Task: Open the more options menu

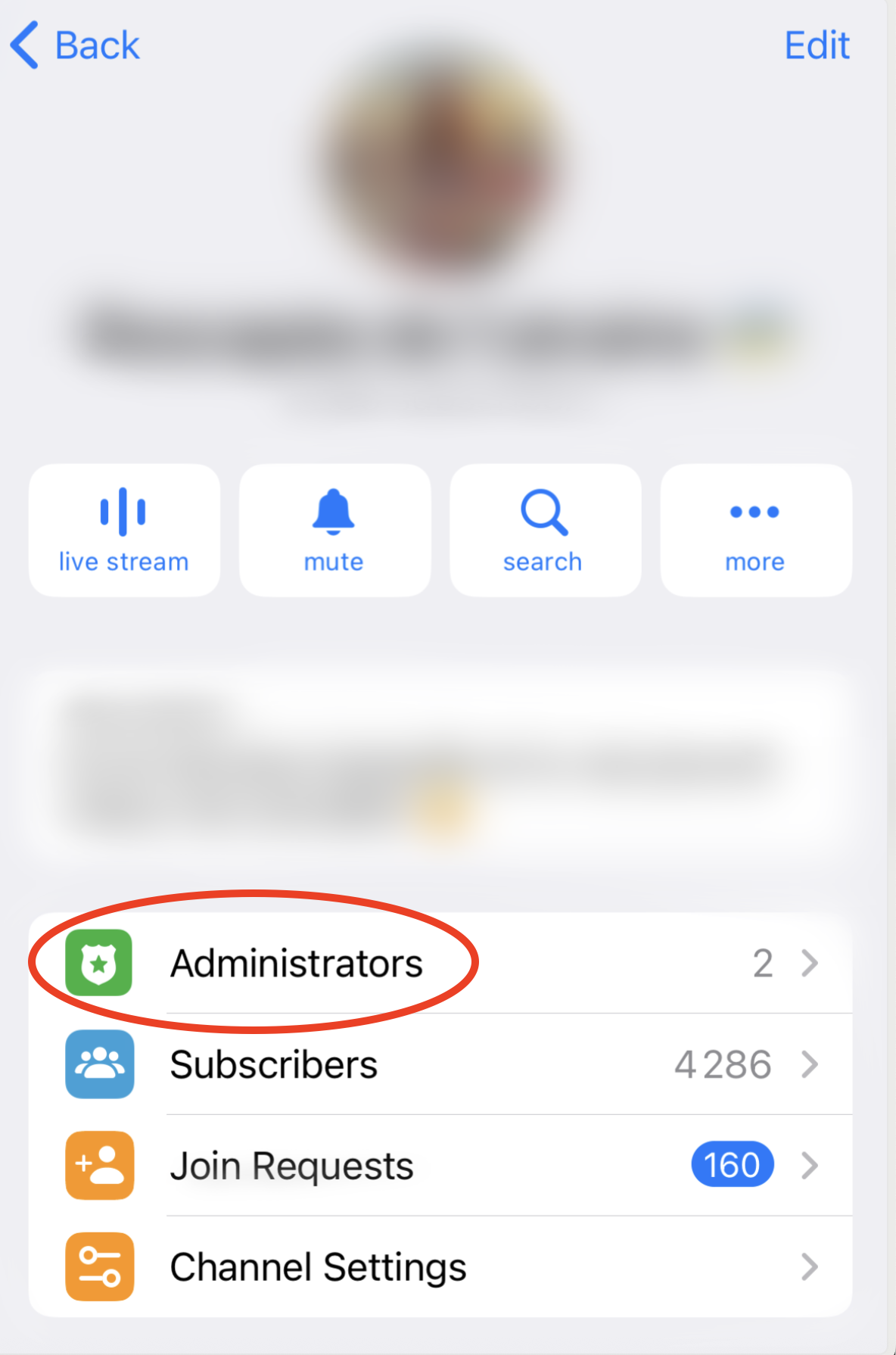Action: 755,530
